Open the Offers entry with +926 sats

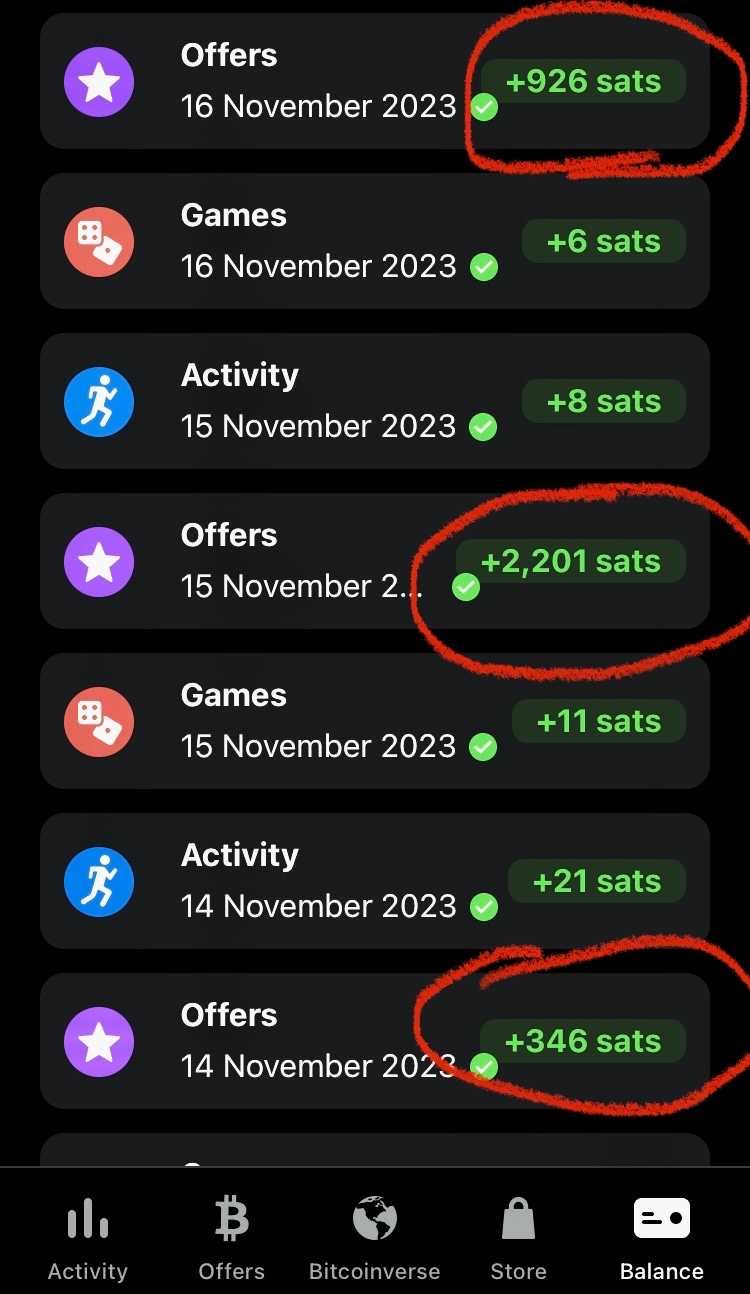375,81
